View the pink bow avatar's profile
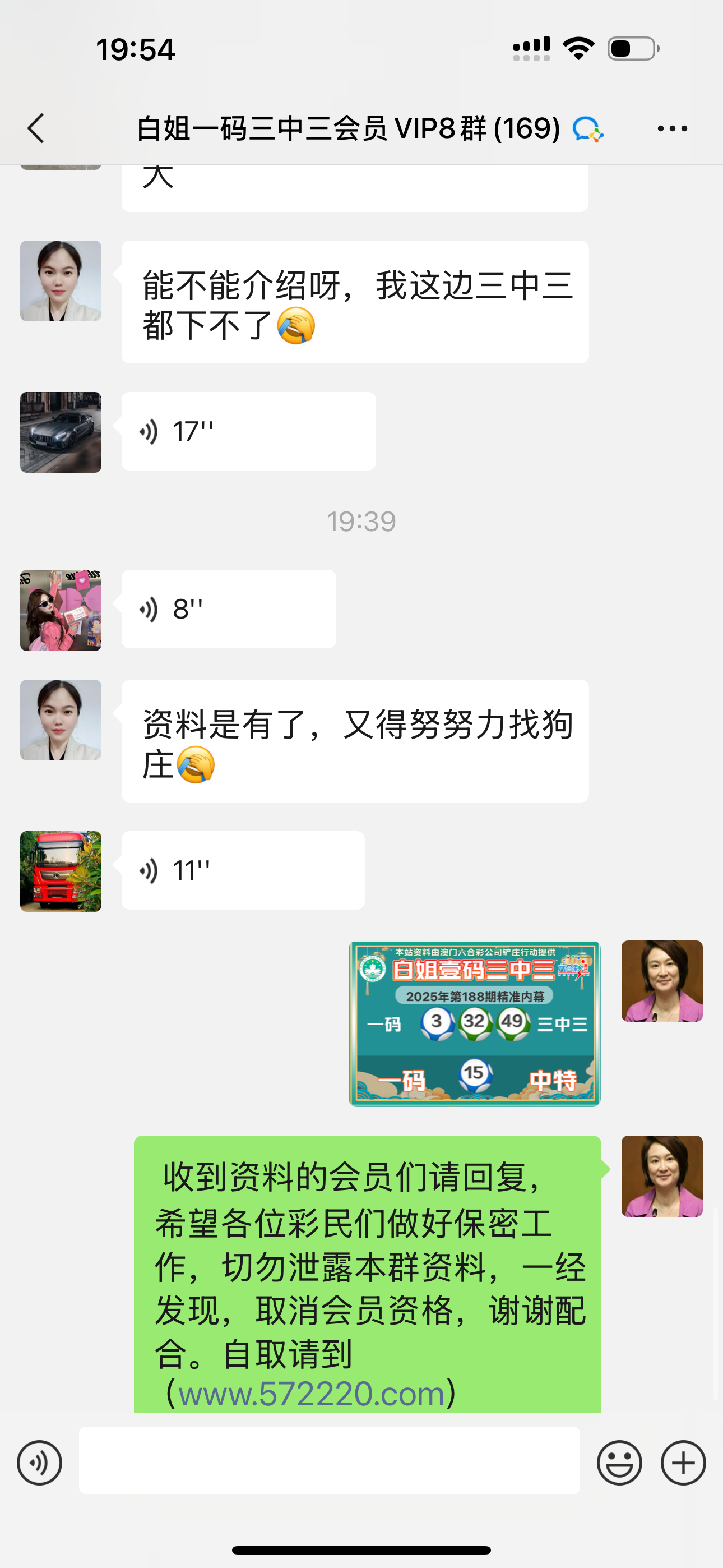This screenshot has width=723, height=1568. (x=61, y=610)
